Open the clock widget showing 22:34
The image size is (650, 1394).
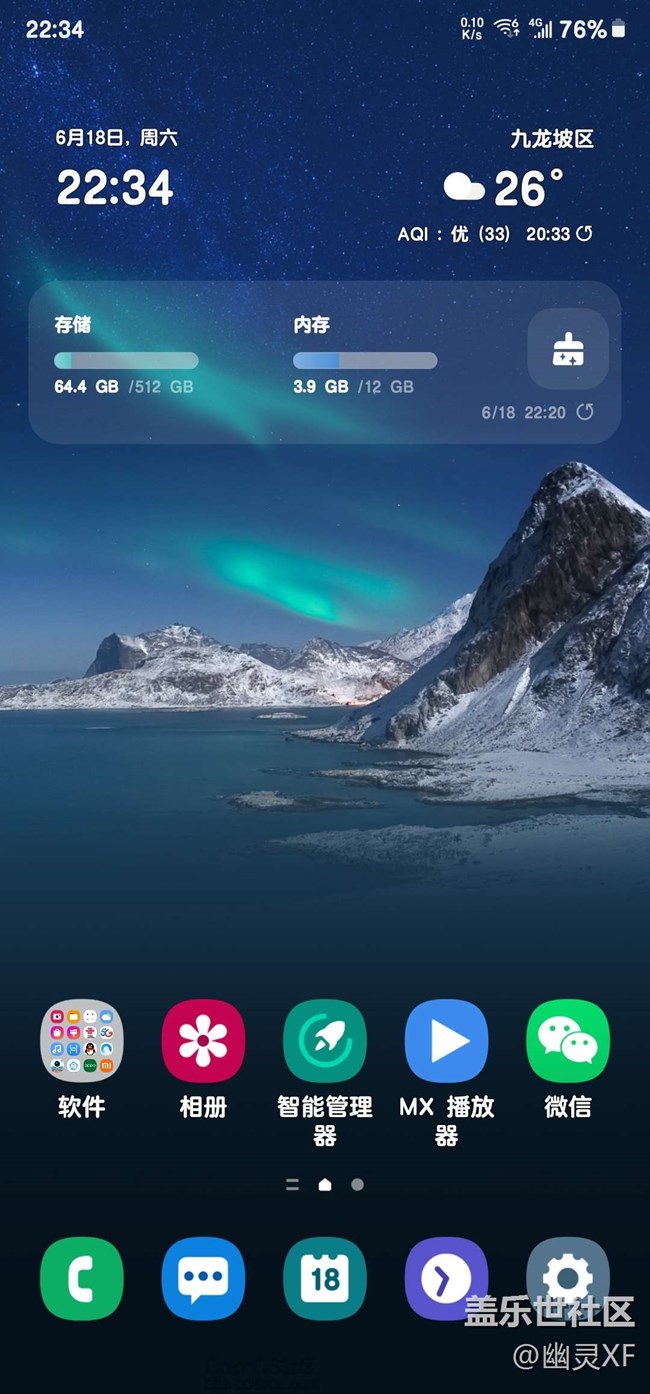(x=115, y=187)
